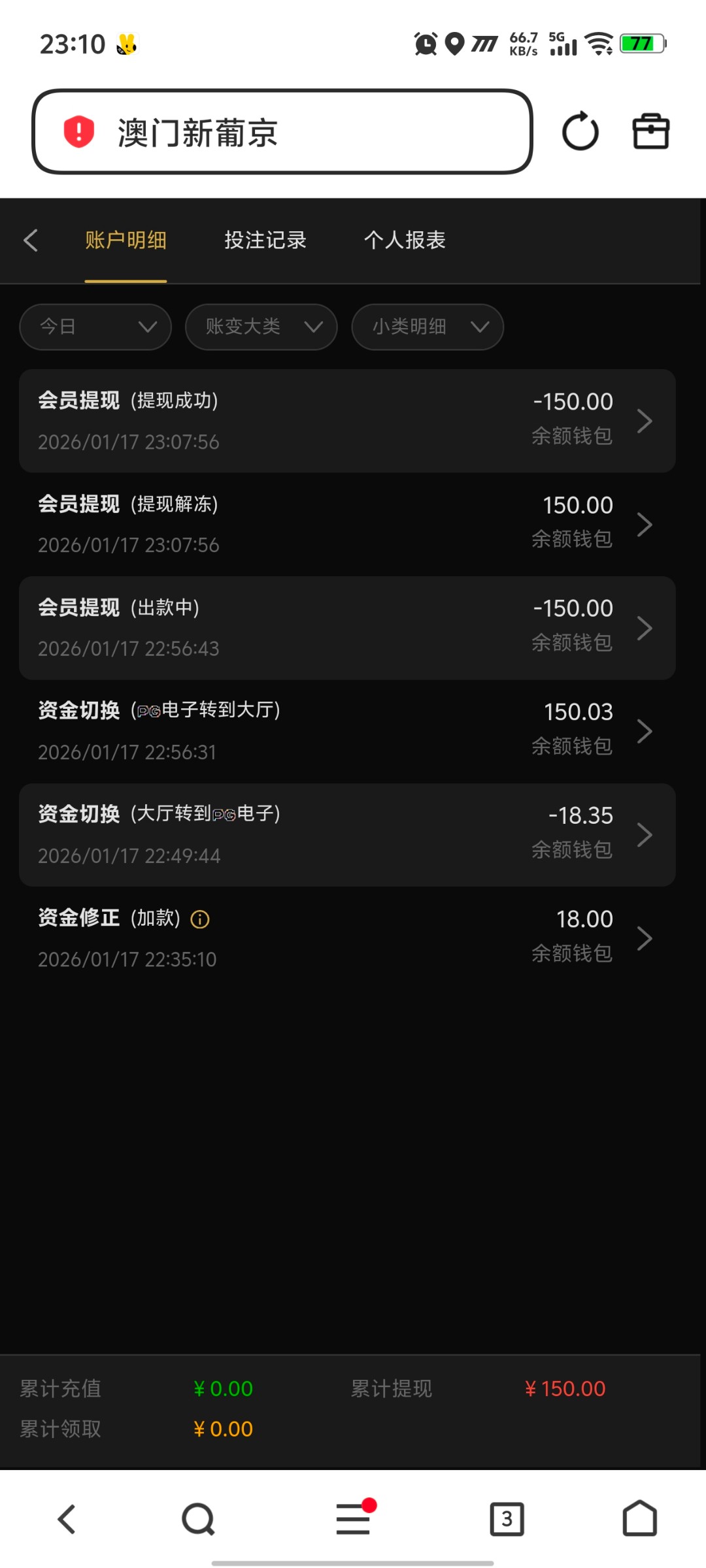Switch to the 投注记录 tab

[265, 240]
